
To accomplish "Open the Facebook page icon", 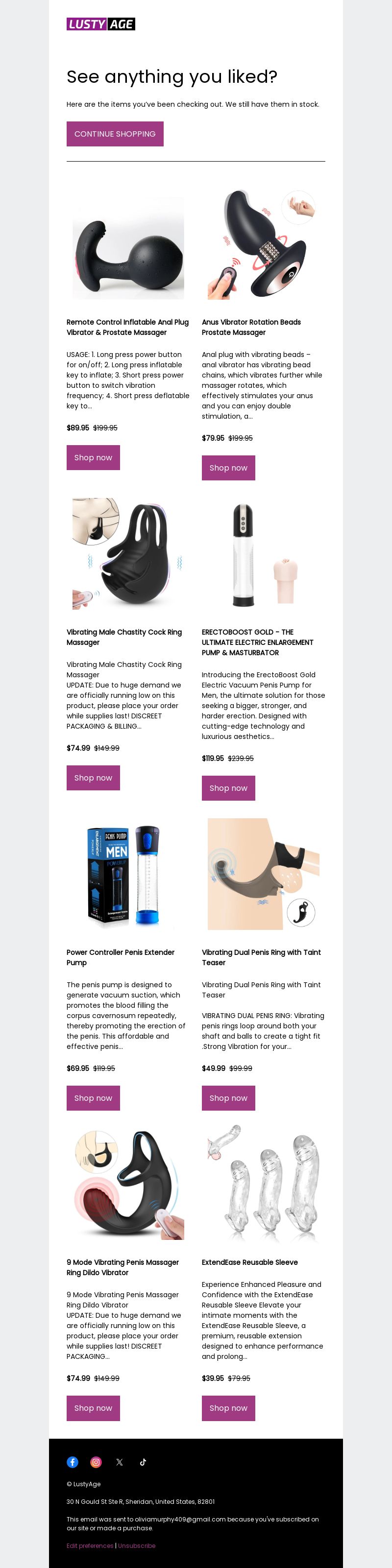I will (73, 1462).
